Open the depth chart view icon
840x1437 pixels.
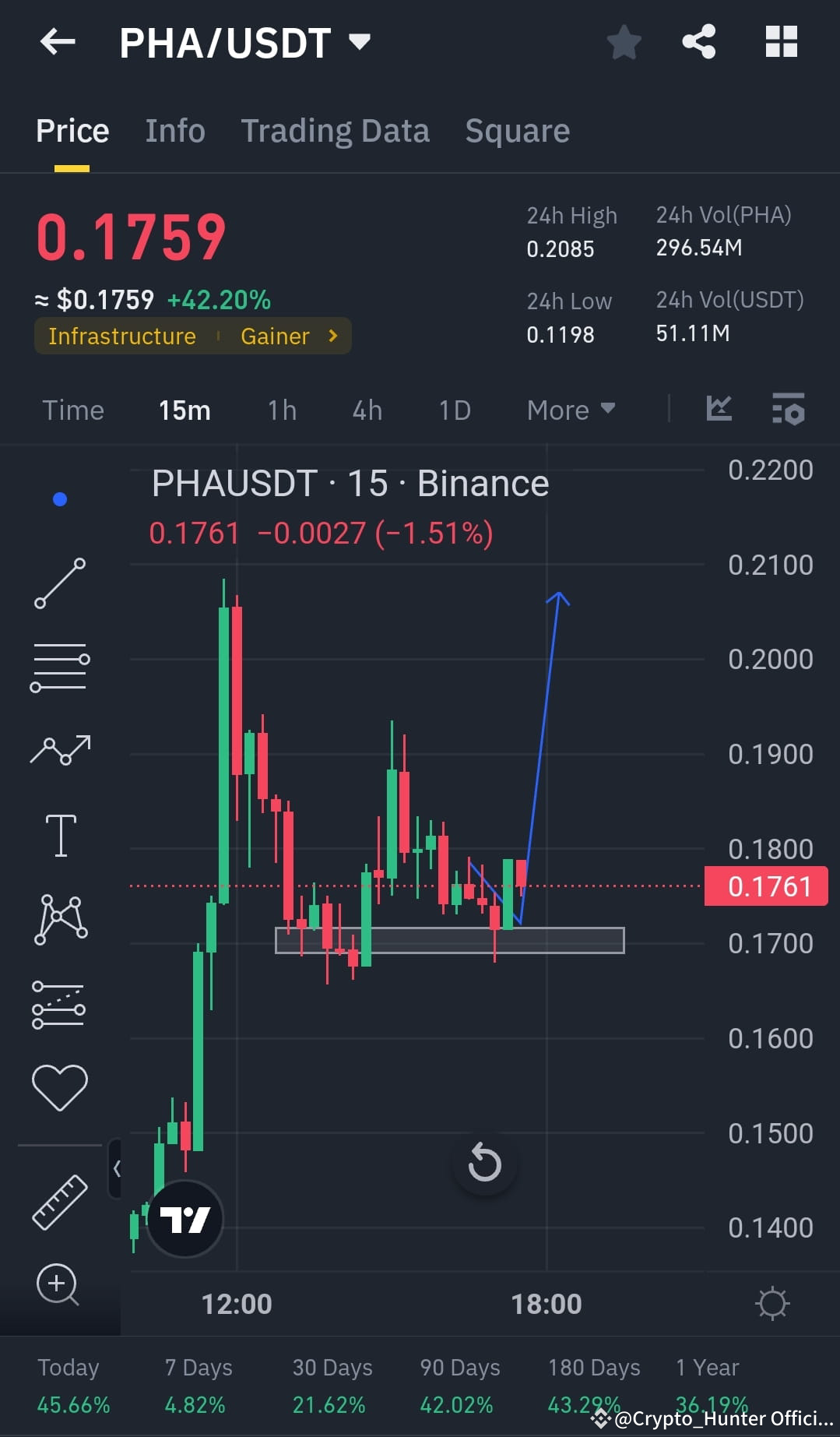[x=719, y=408]
